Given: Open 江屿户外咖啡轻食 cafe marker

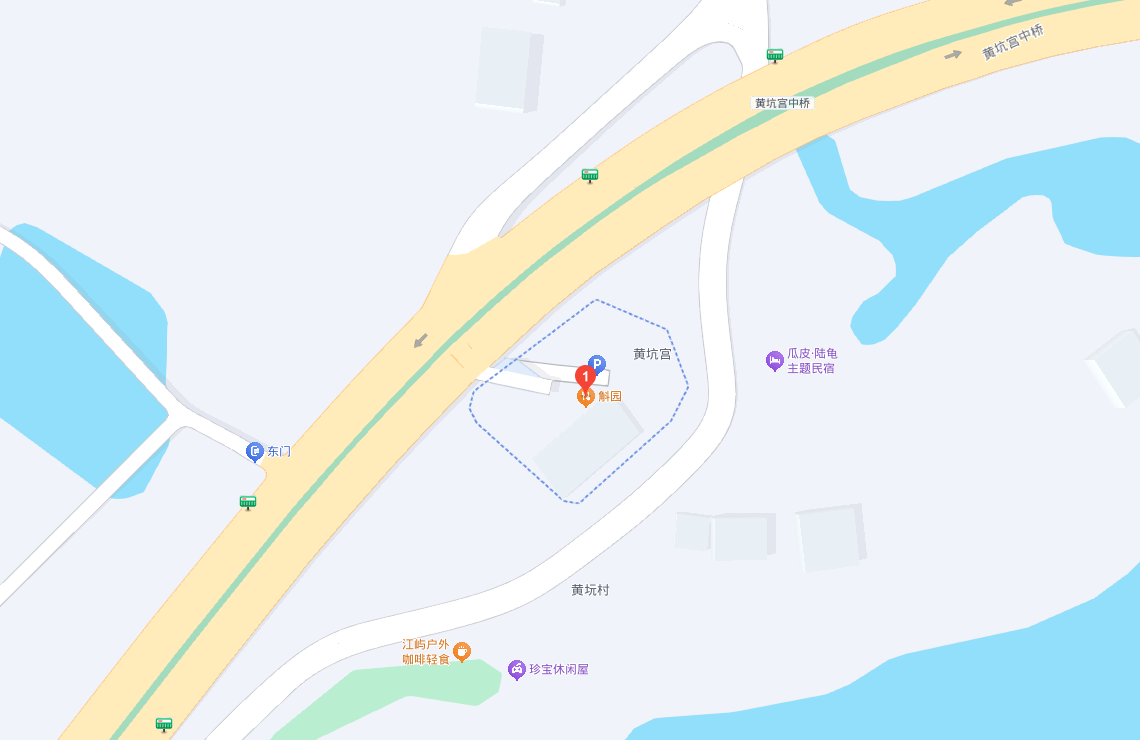Looking at the screenshot, I should pyautogui.click(x=462, y=652).
